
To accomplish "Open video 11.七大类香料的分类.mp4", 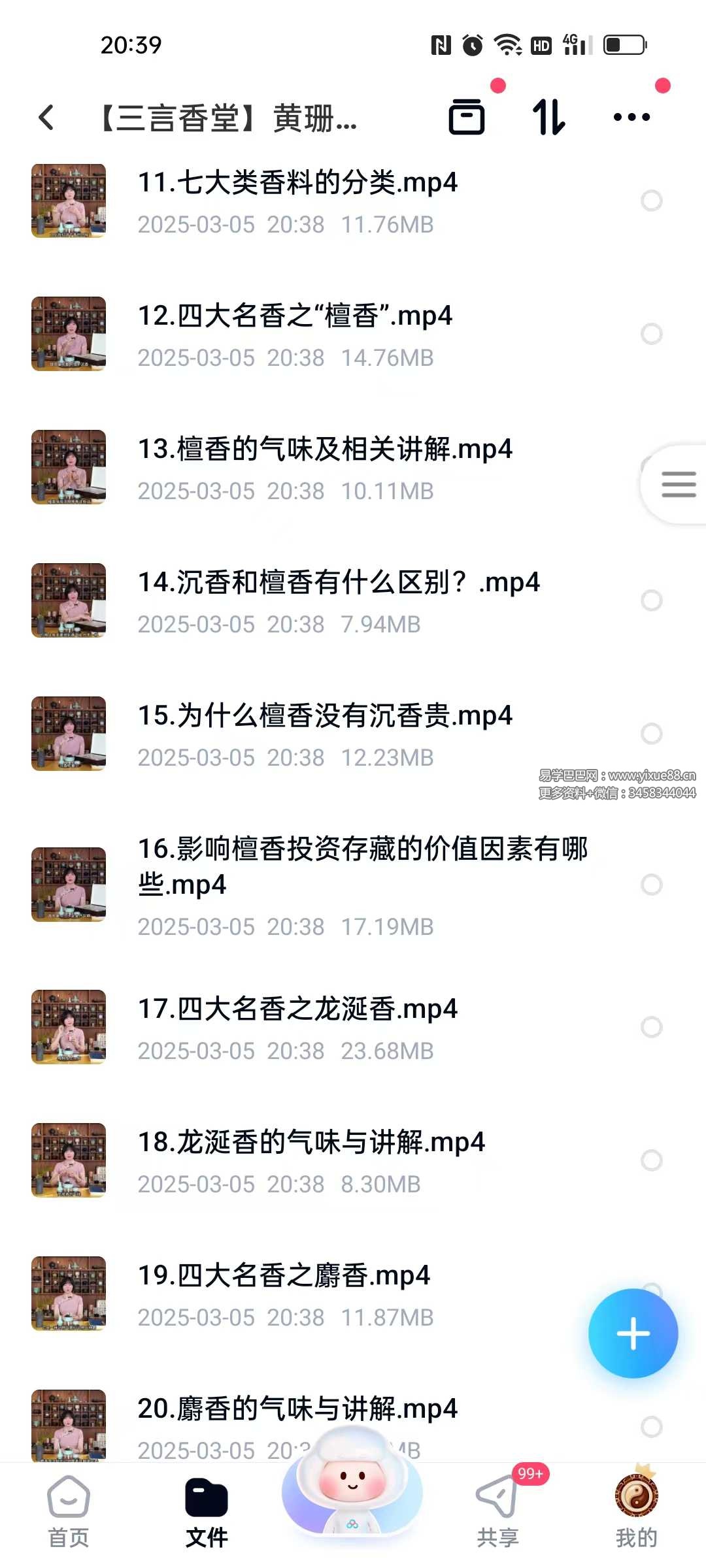I will click(x=297, y=183).
